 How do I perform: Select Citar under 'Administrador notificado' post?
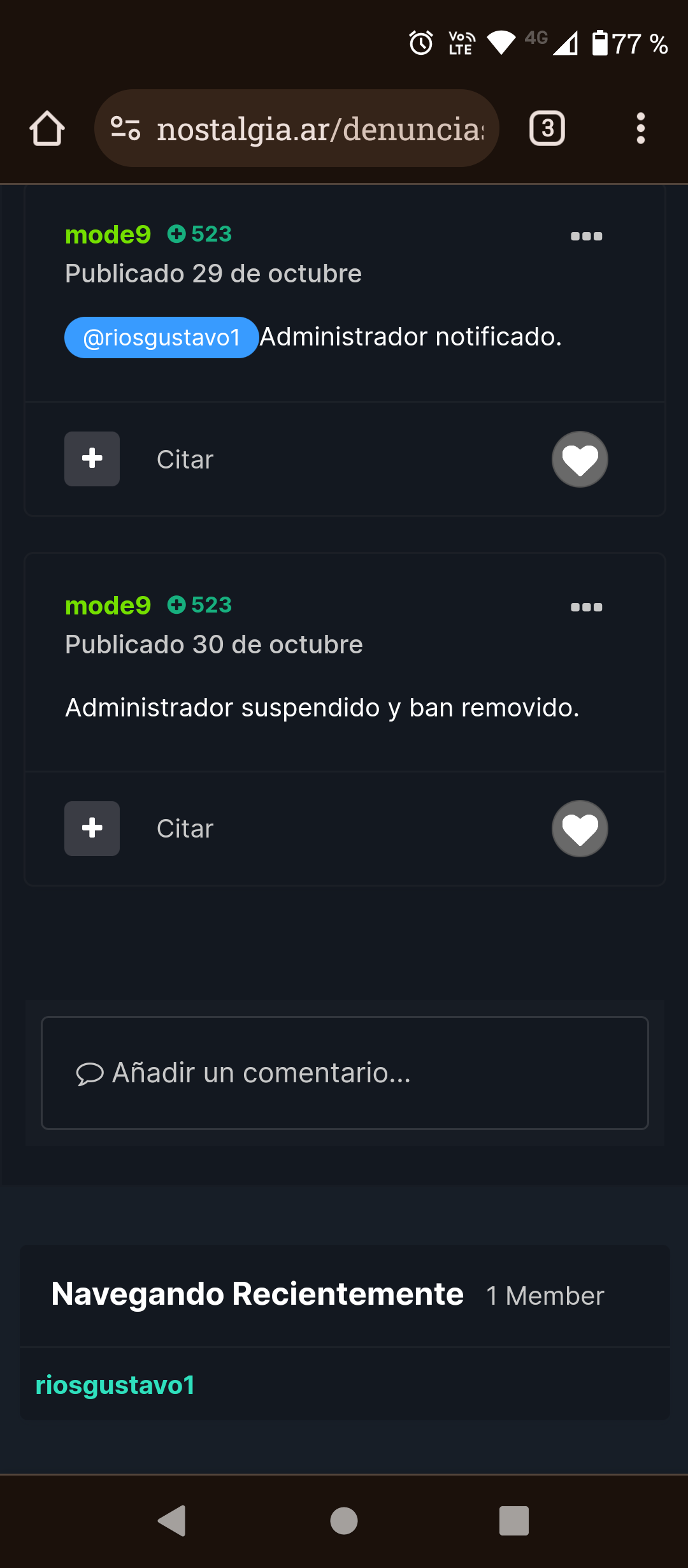(185, 460)
